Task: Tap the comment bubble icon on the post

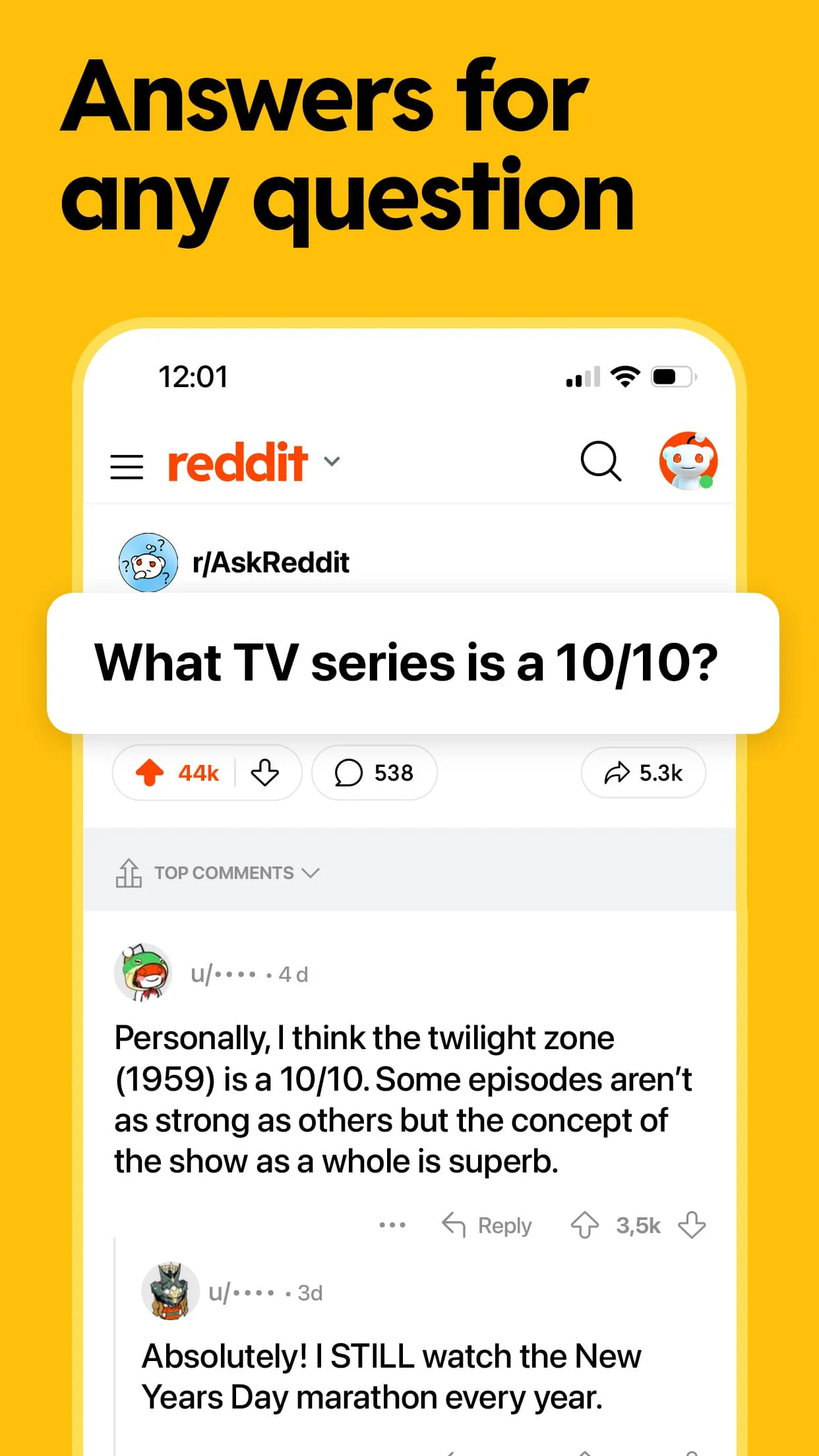Action: (x=349, y=772)
